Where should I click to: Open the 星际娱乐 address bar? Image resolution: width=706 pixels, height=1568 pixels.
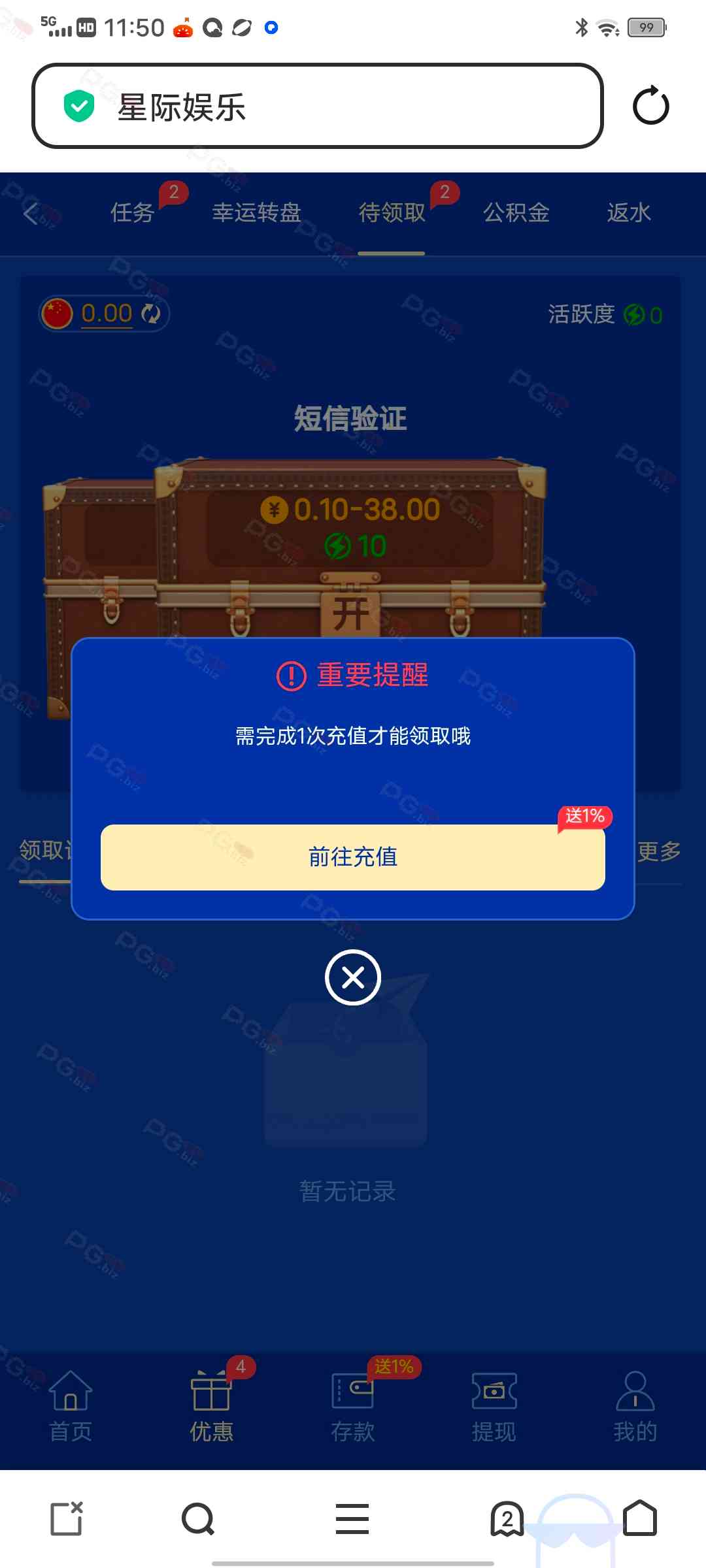(x=317, y=106)
